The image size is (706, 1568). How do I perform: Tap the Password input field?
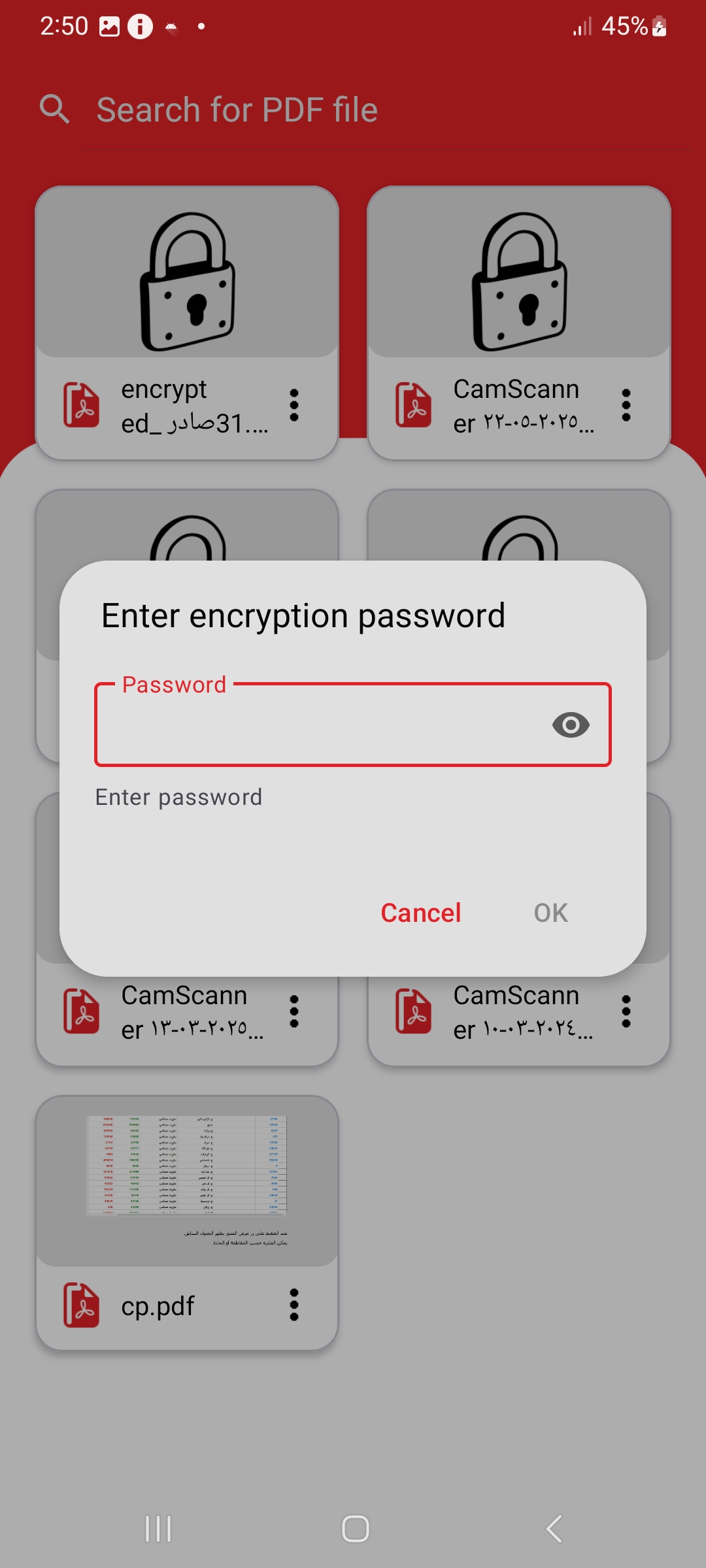click(320, 725)
